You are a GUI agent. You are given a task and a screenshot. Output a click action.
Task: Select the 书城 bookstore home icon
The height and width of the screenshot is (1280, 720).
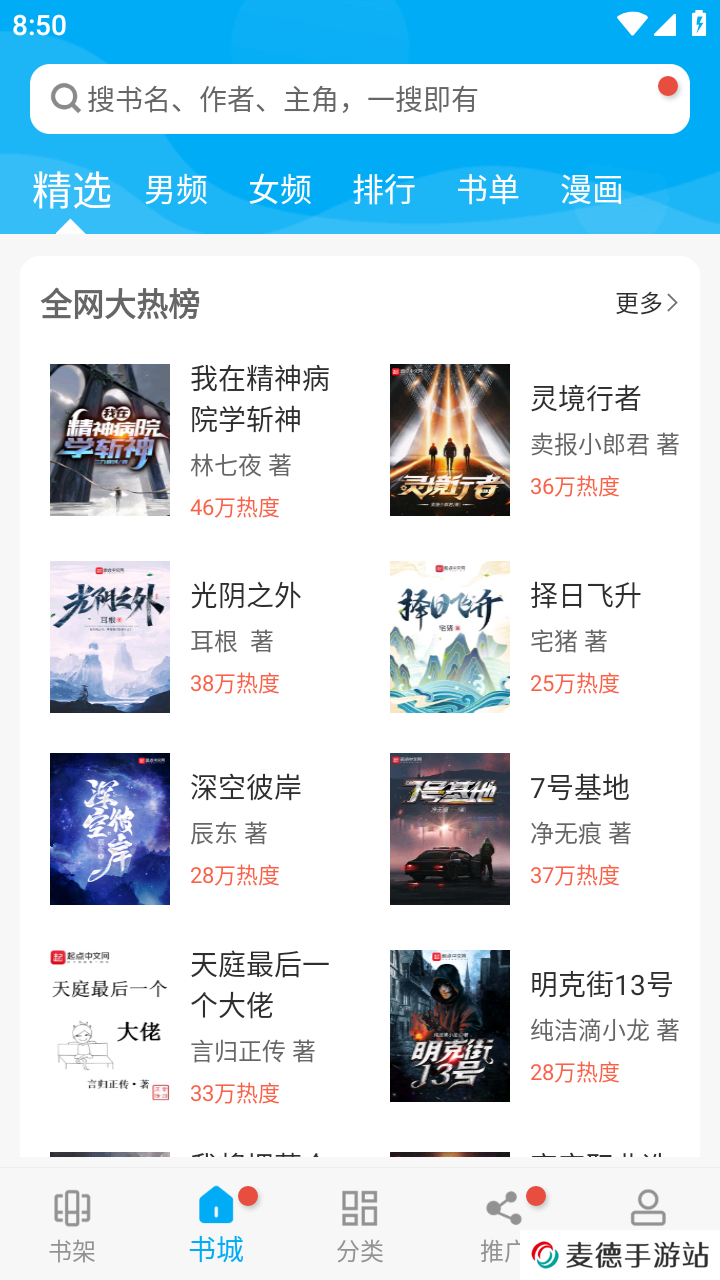click(215, 1205)
